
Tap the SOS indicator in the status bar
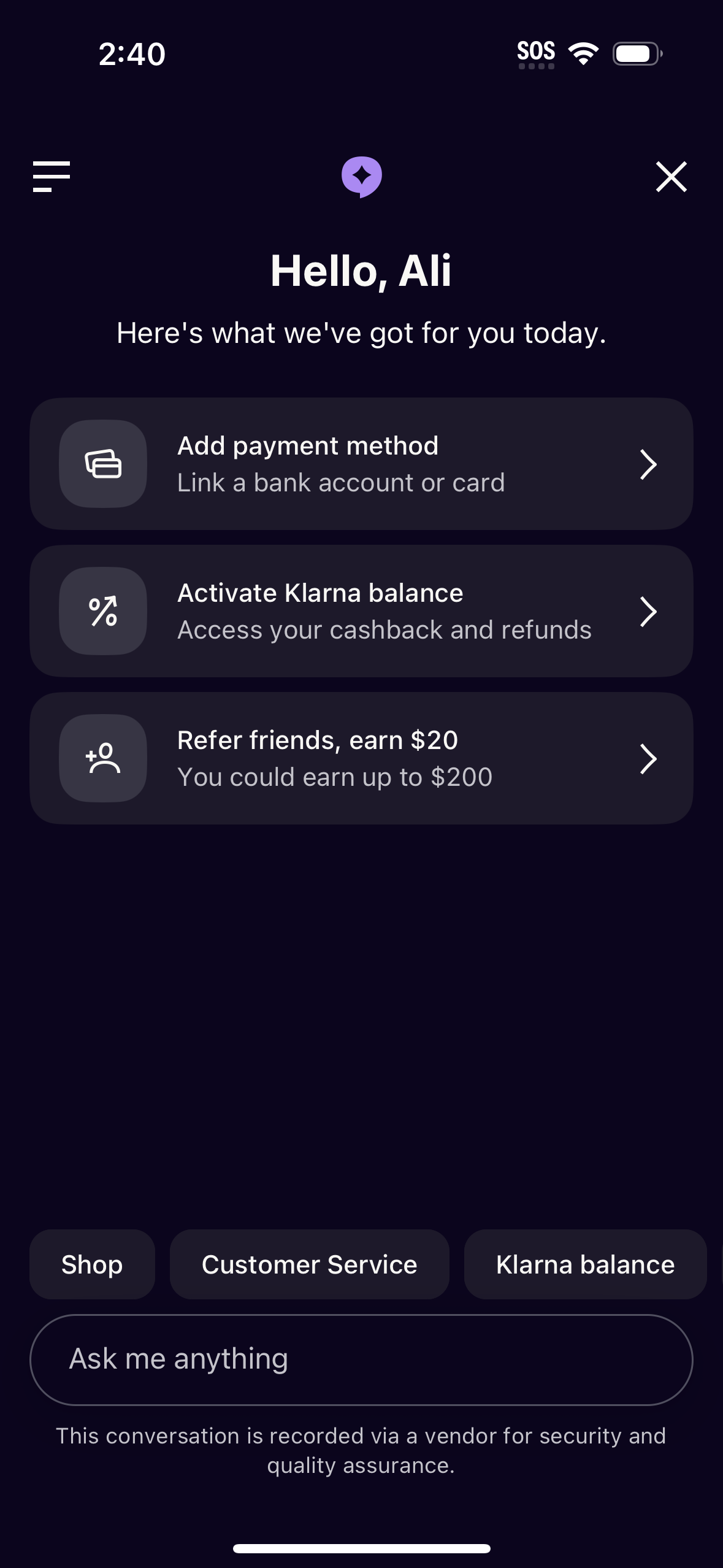[535, 52]
